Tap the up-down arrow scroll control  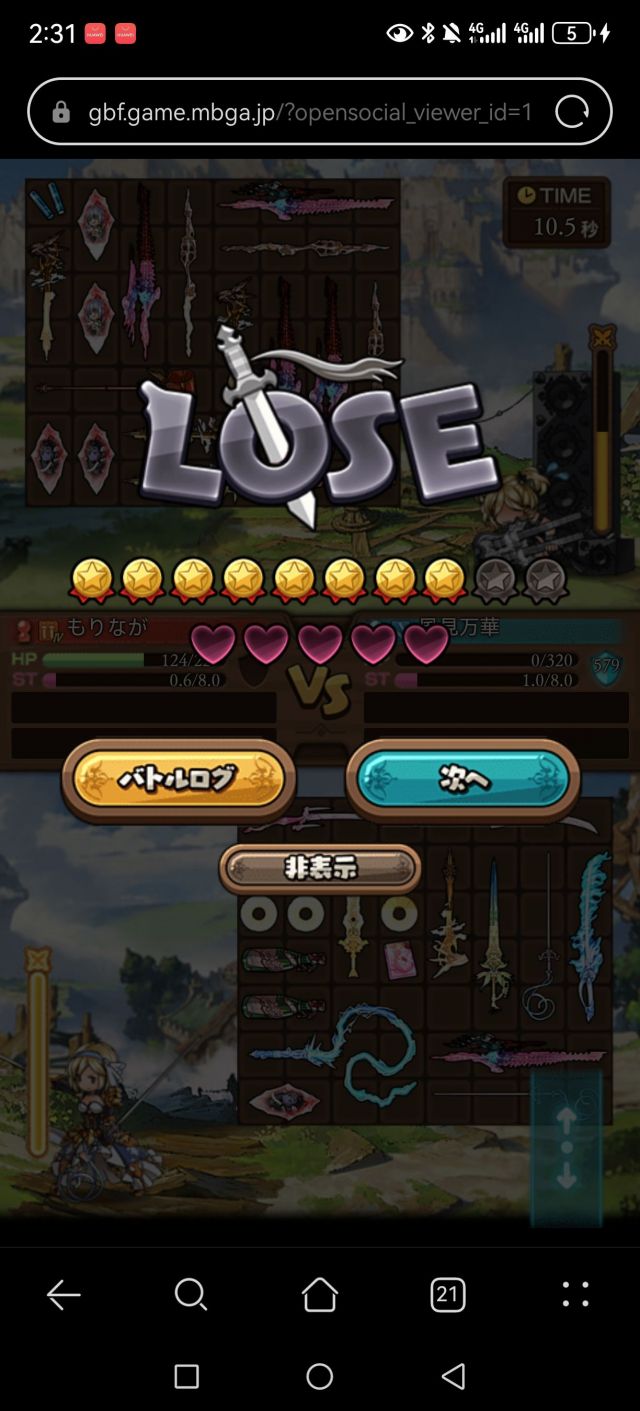[566, 1150]
